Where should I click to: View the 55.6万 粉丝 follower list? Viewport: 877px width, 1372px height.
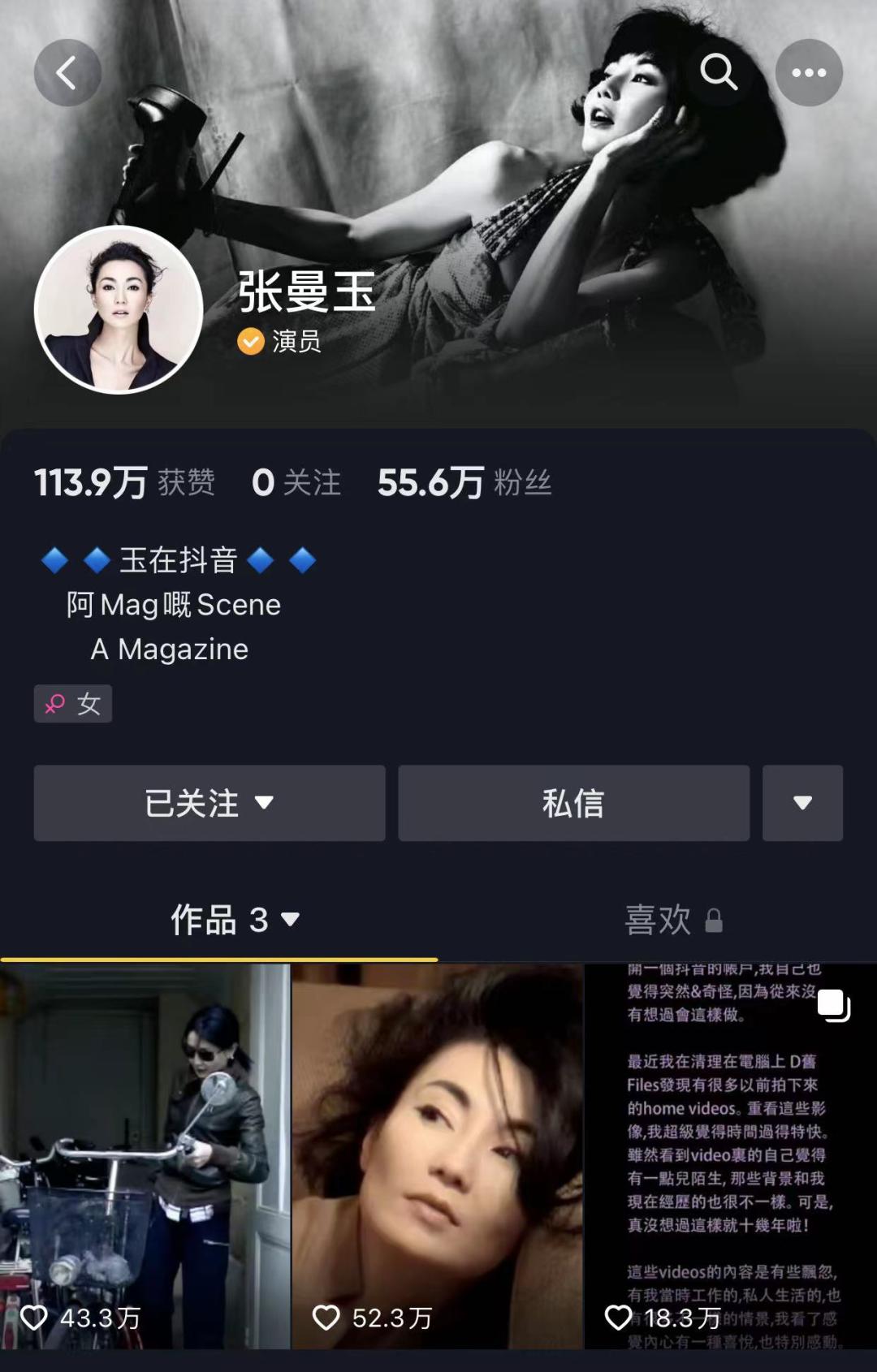(x=463, y=481)
